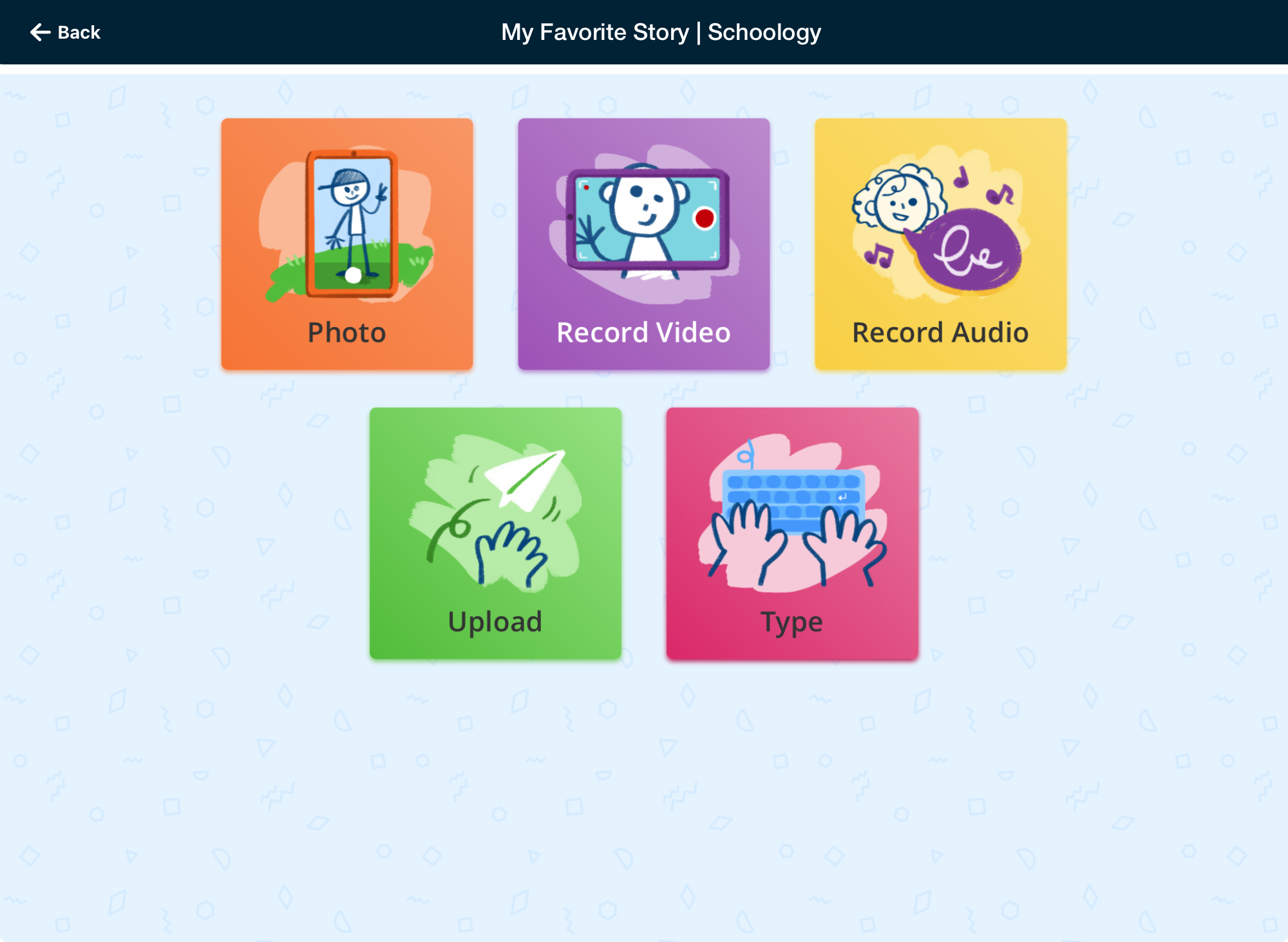Screen dimensions: 1288x942
Task: Tap the Upload tile
Action: pos(495,533)
